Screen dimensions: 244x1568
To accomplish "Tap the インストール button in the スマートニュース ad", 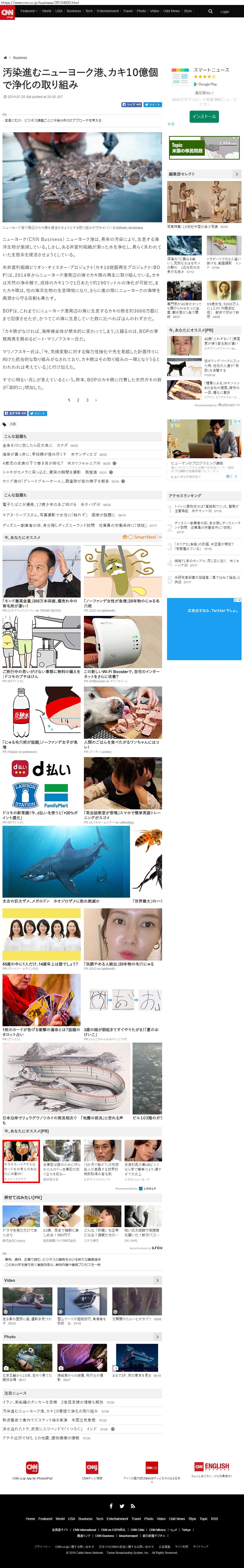I will [204, 116].
